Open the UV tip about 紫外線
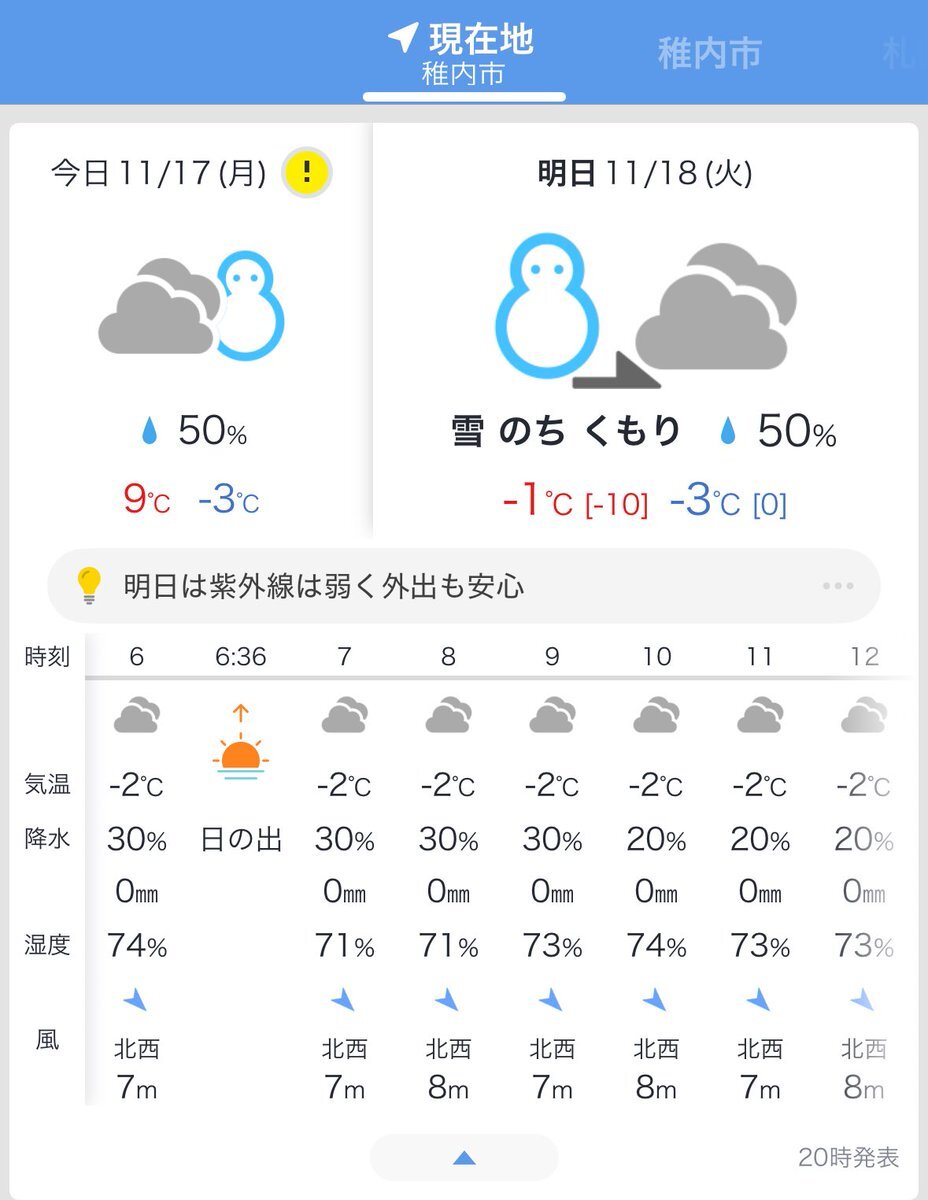 pyautogui.click(x=463, y=586)
